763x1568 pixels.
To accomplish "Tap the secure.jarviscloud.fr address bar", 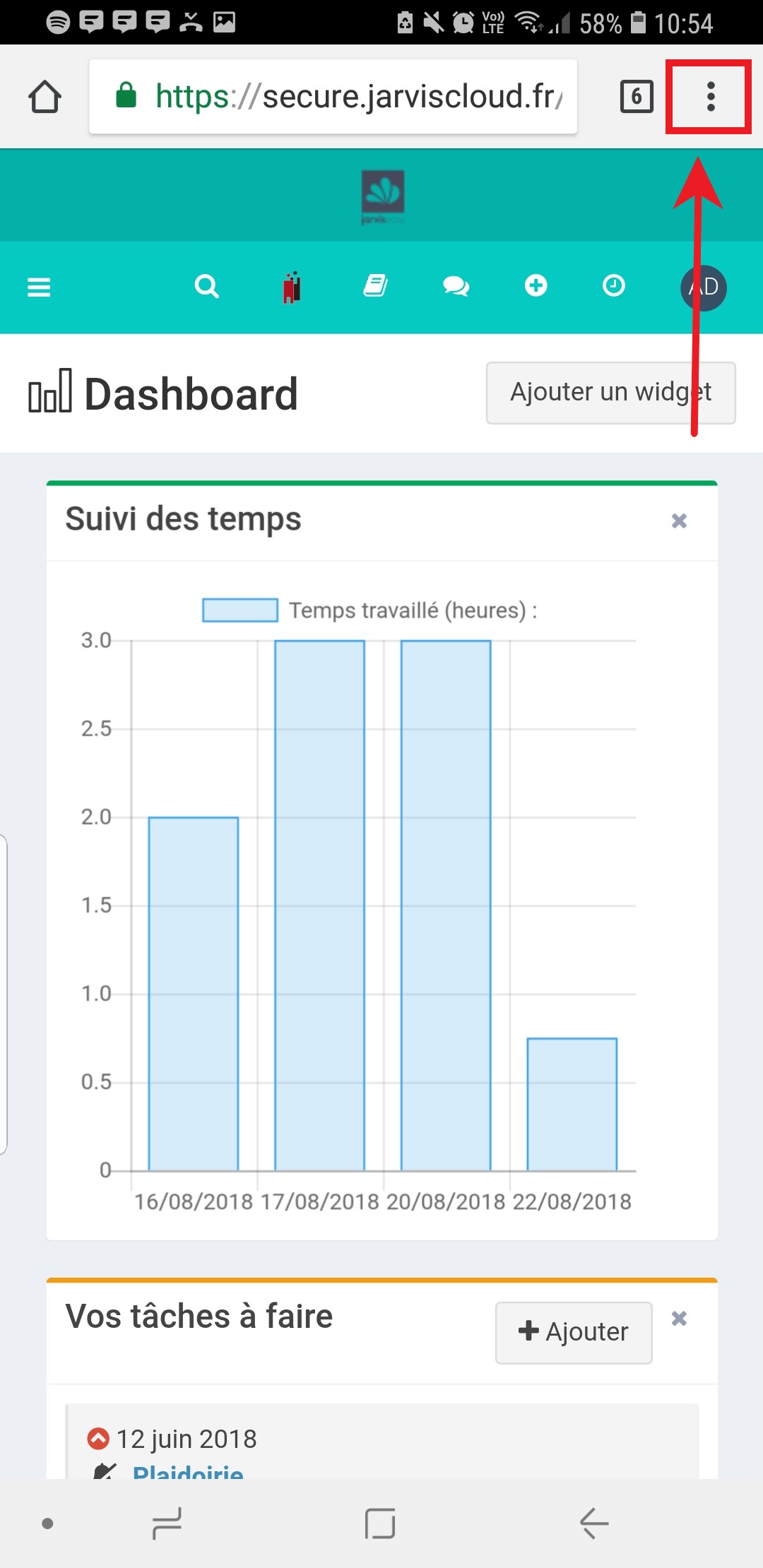I will tap(333, 97).
